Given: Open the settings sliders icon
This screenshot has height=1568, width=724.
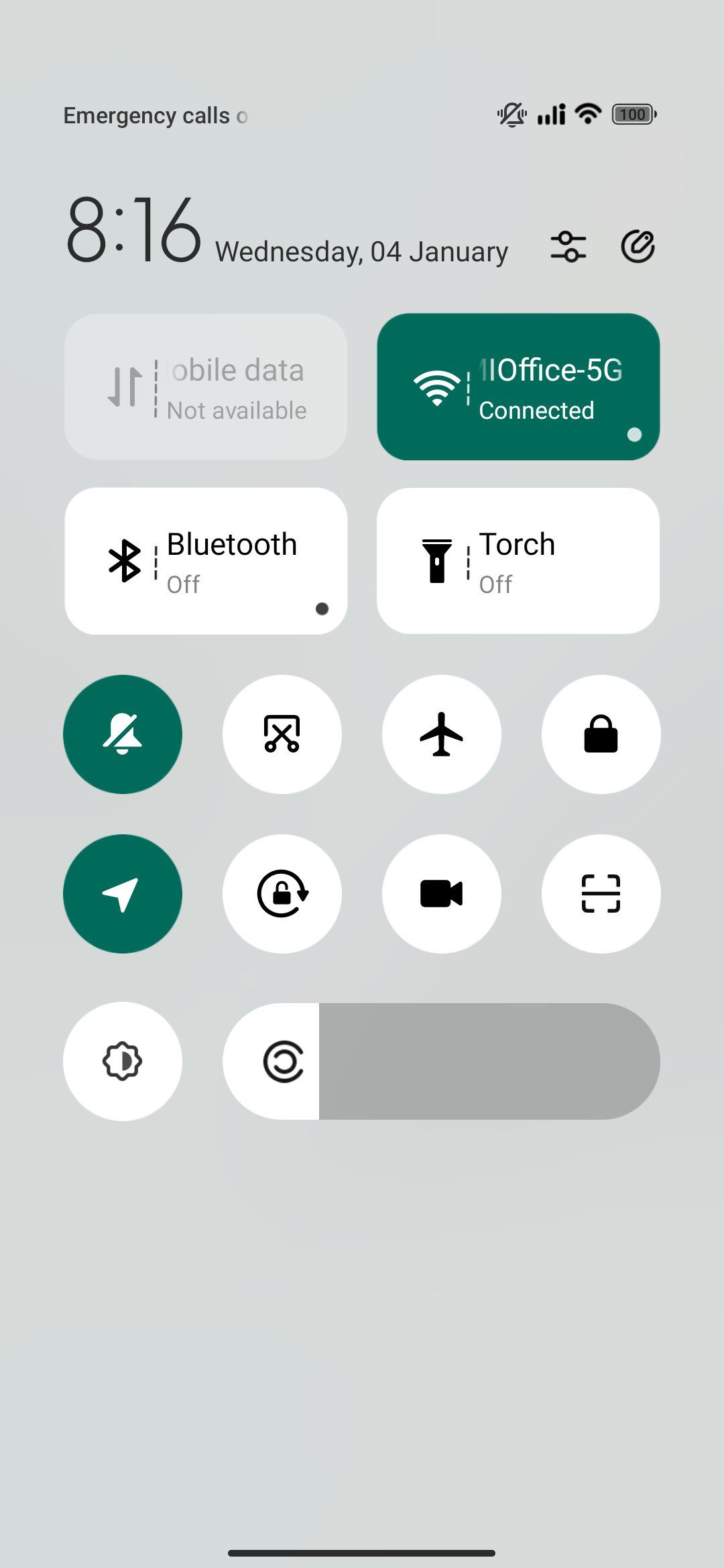Looking at the screenshot, I should tap(568, 247).
